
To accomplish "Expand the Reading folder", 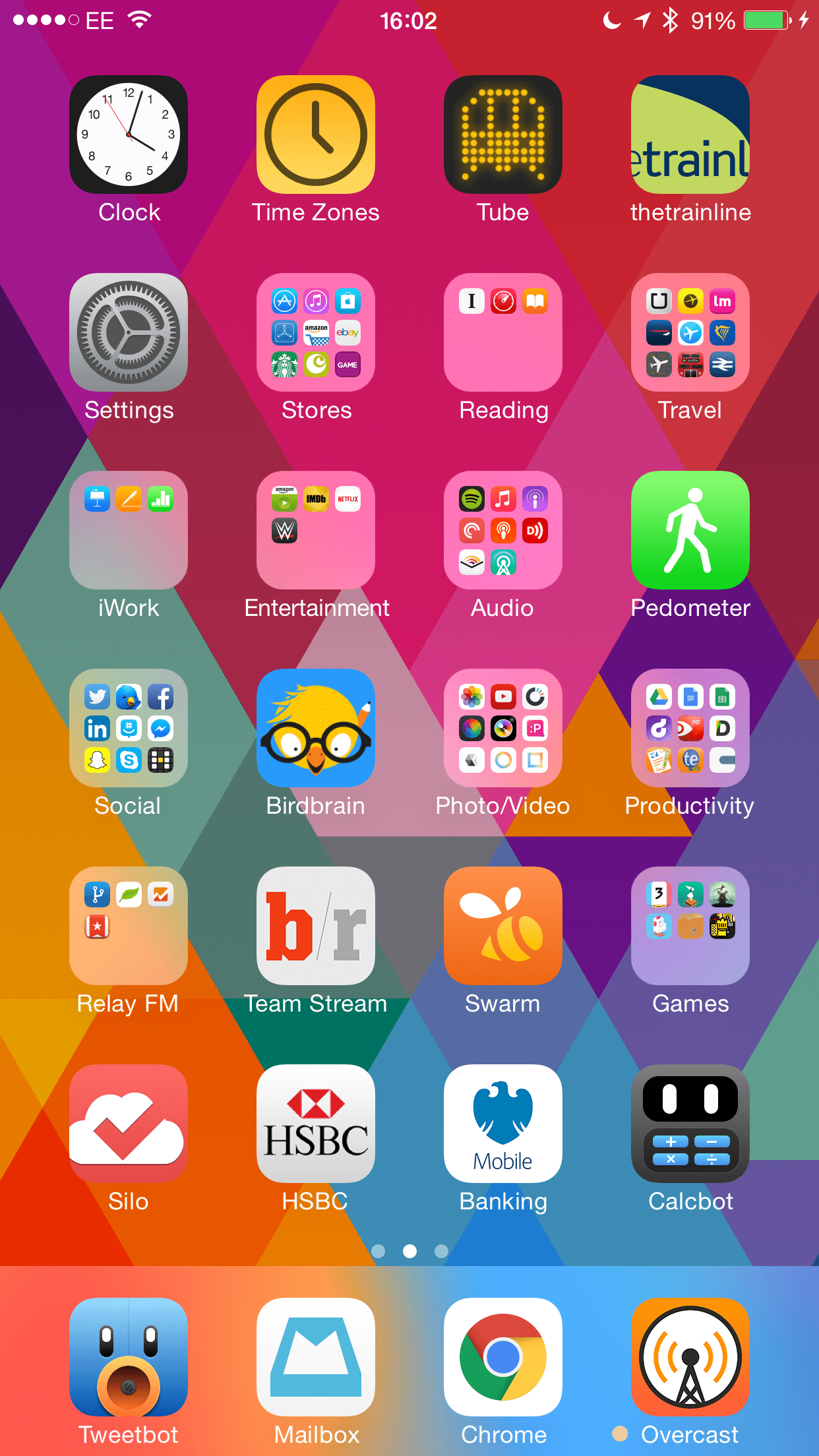I will point(503,332).
